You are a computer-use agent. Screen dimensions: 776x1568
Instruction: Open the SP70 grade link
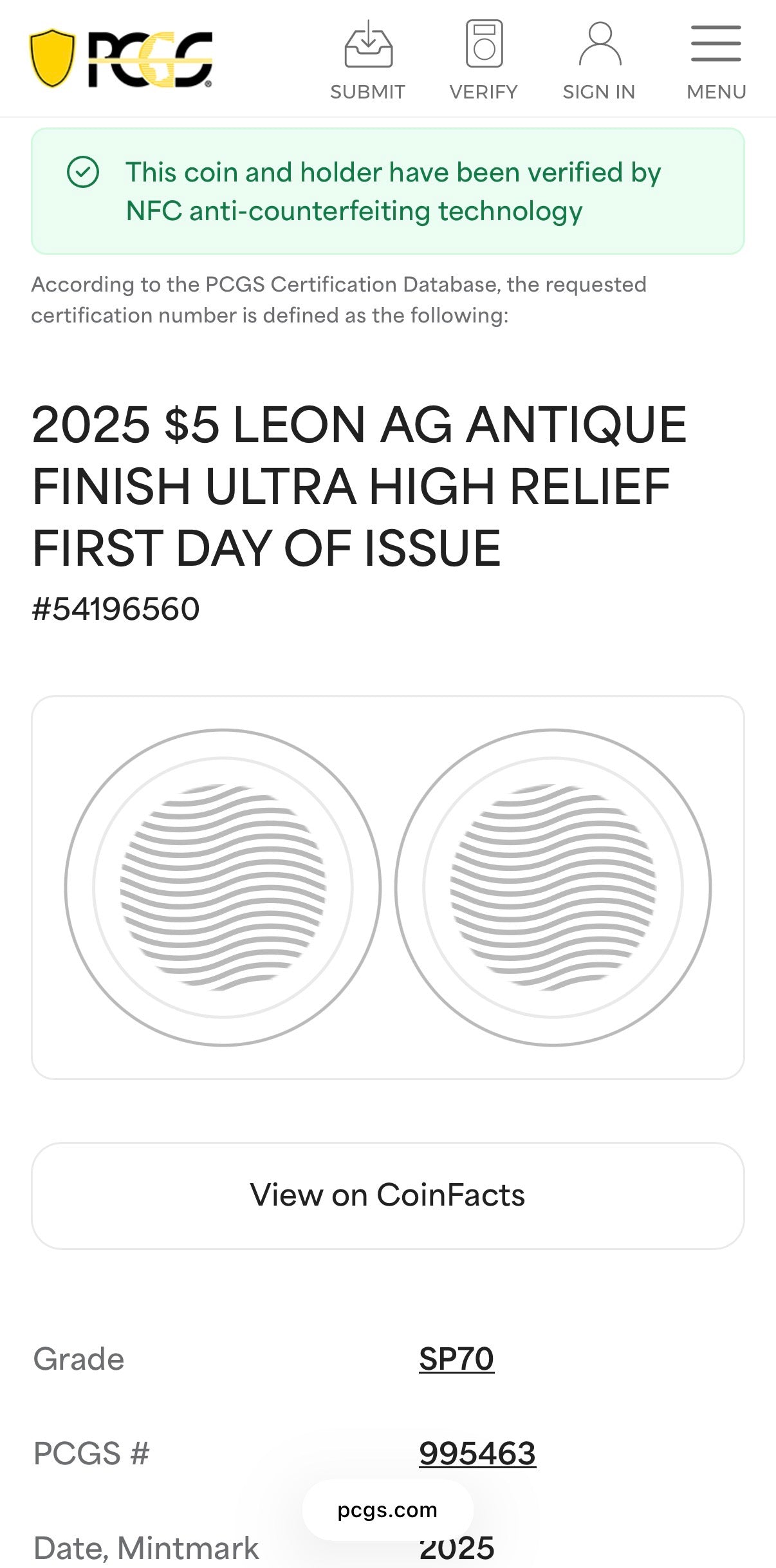tap(456, 1359)
